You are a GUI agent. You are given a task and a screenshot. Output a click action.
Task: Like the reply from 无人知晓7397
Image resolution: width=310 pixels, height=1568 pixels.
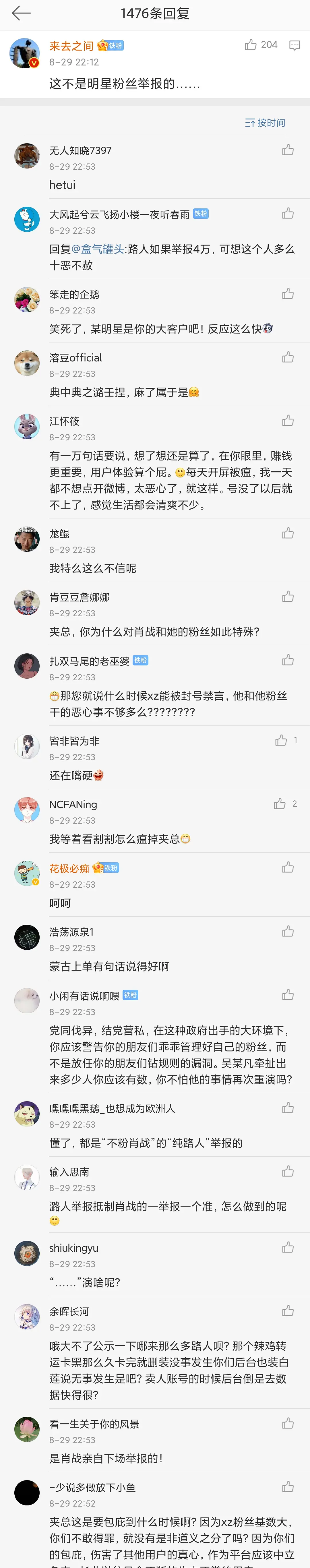[288, 150]
